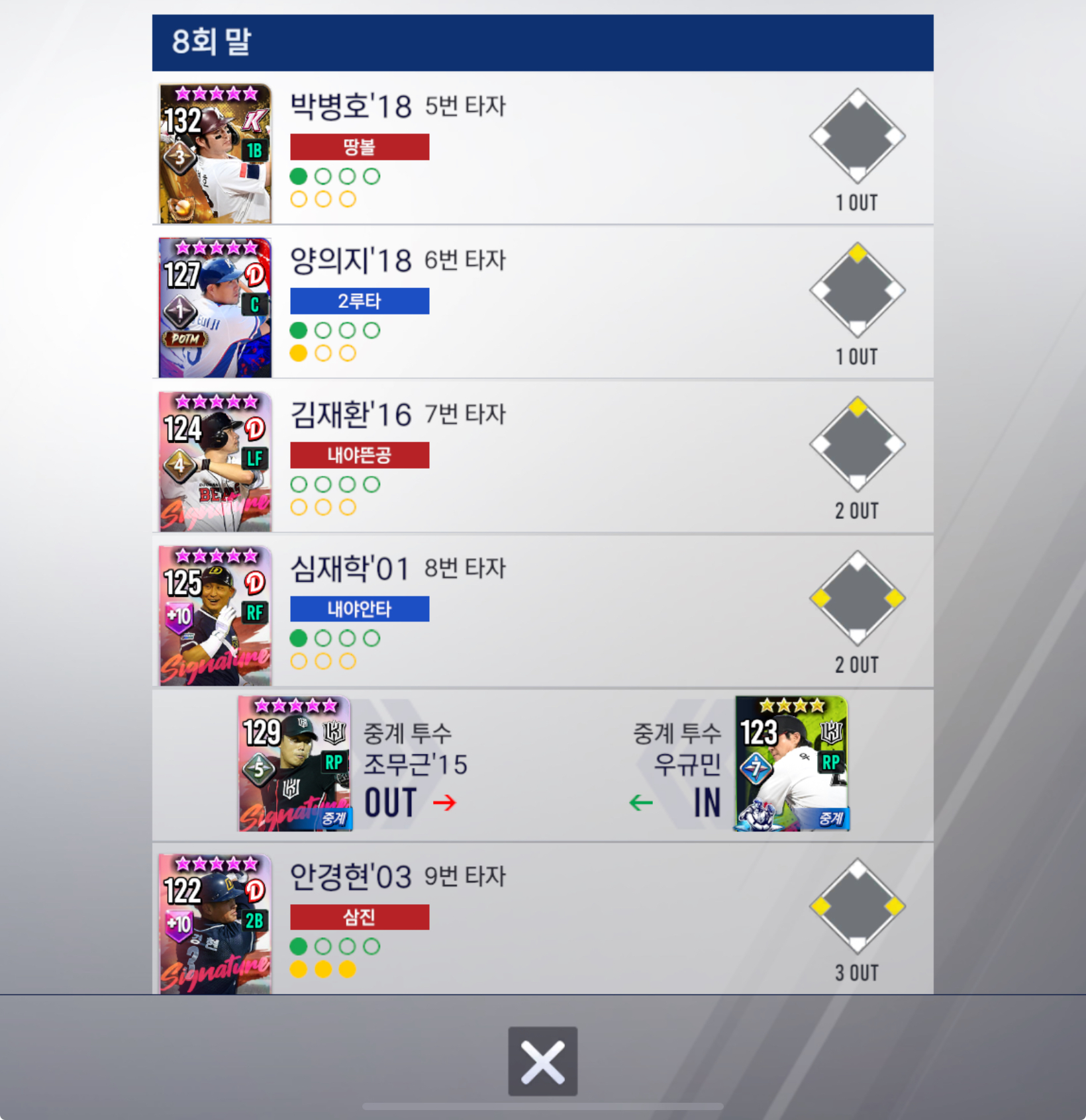Close the 8회 말 play-by-play log
This screenshot has height=1120, width=1086.
click(x=542, y=1061)
